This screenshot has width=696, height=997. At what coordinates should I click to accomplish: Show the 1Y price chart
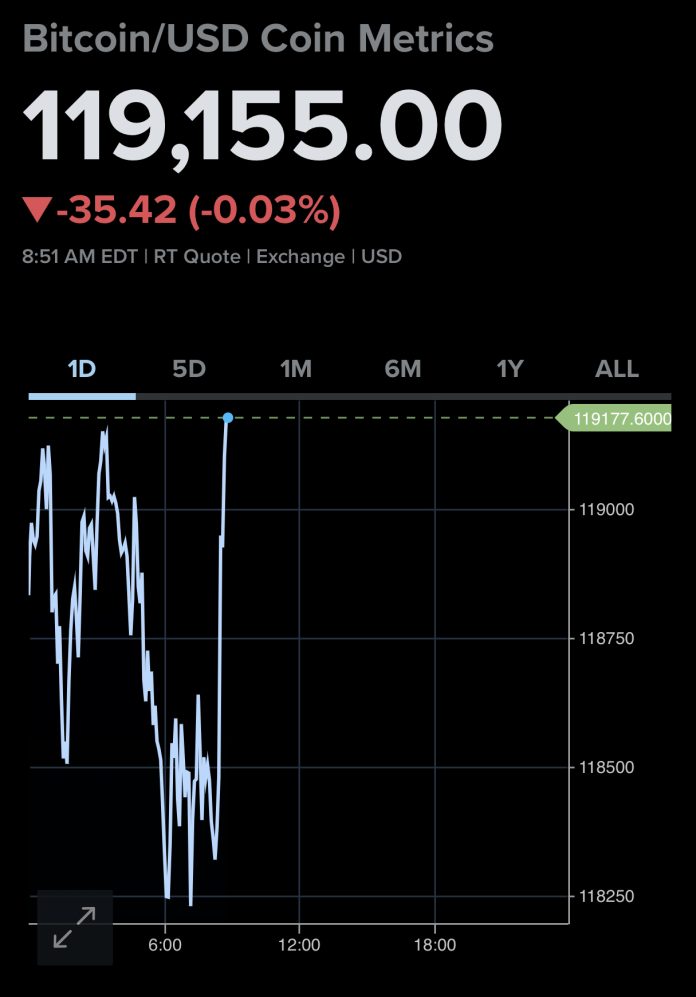pyautogui.click(x=510, y=369)
